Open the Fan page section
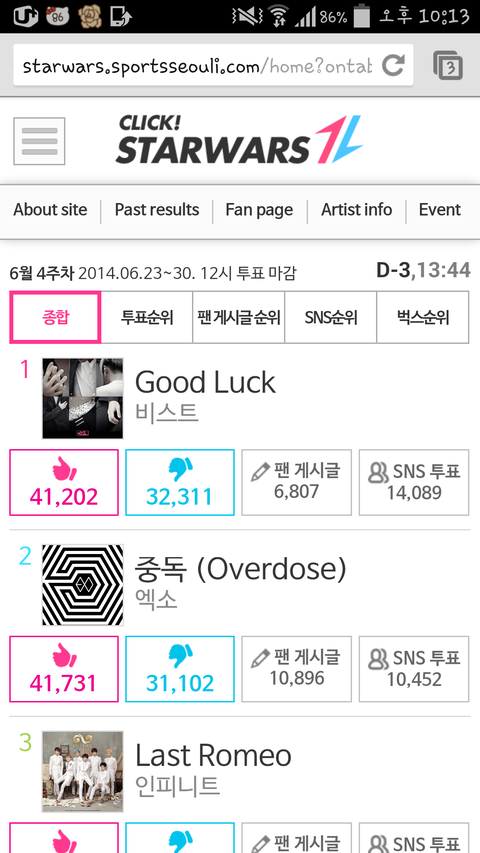 coord(259,210)
